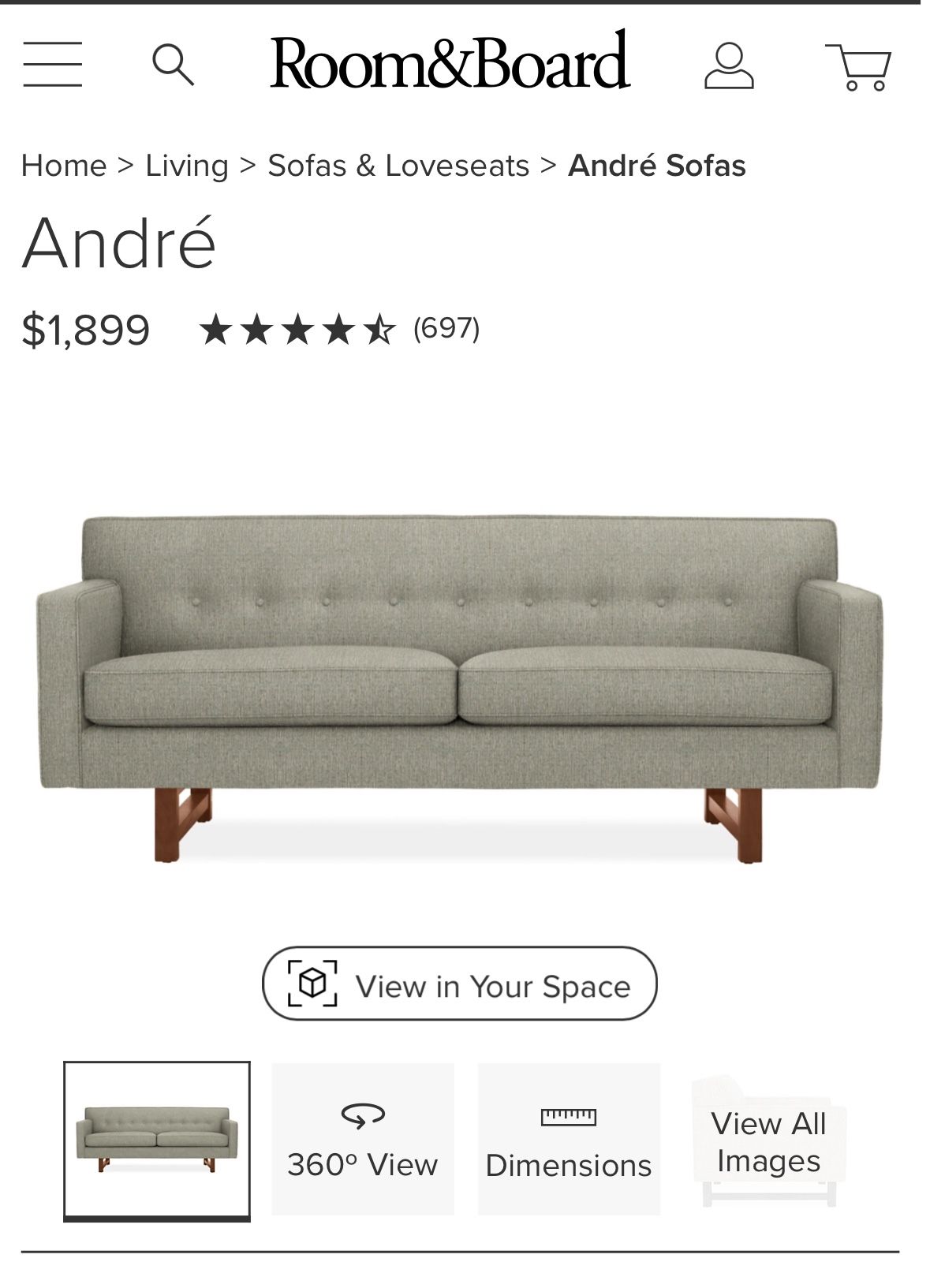Viewport: 930px width, 1288px height.
Task: Open the André Sofas breadcrumb
Action: point(656,166)
